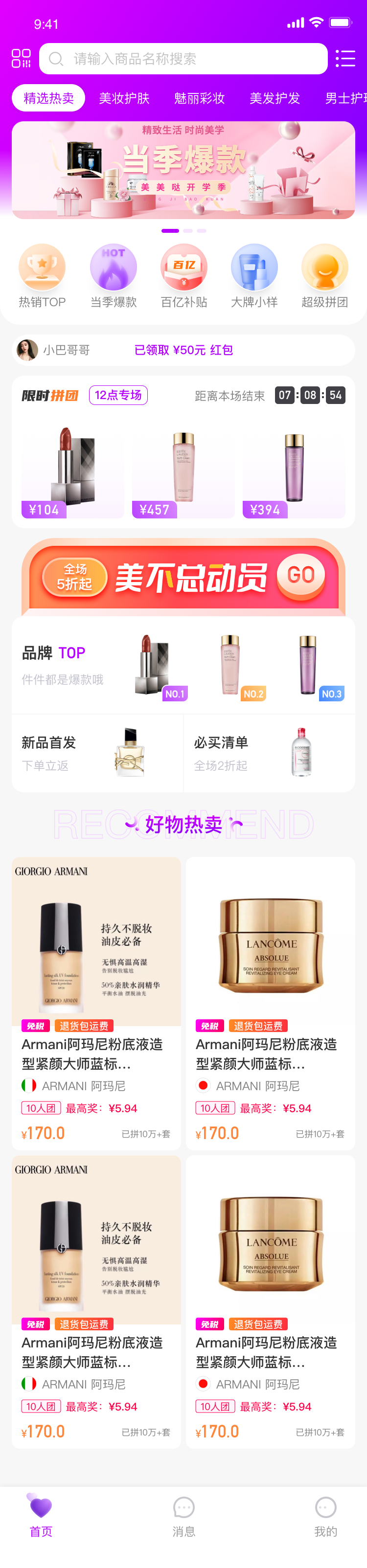This screenshot has width=367, height=1568.
Task: Open the 热销TOP shortcut
Action: coord(42,276)
